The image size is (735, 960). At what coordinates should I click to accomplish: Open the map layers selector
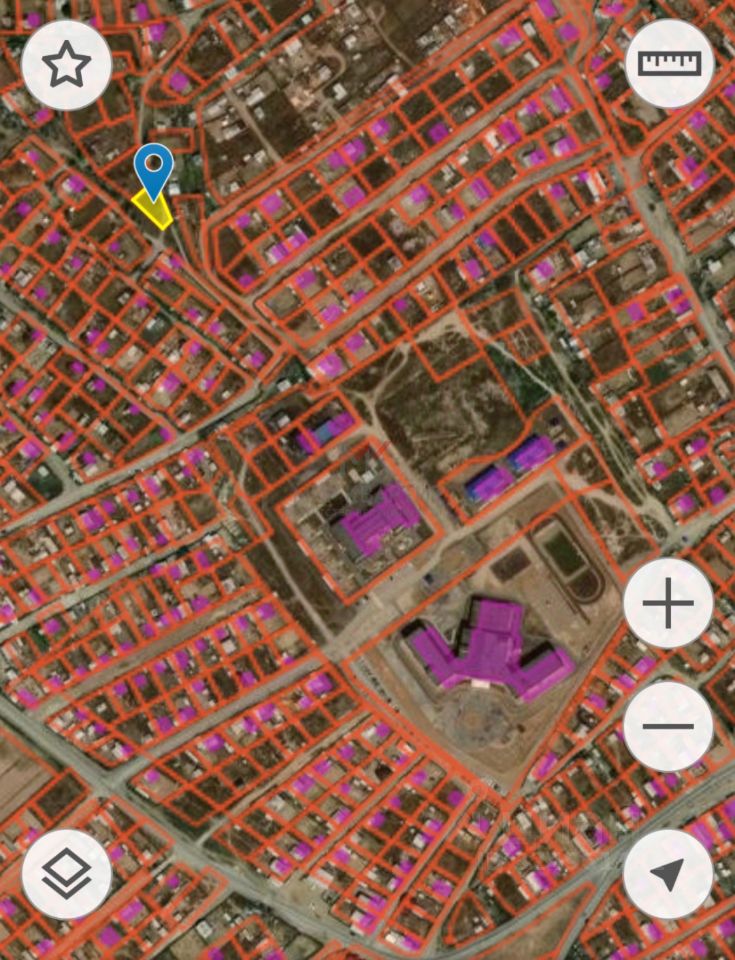pyautogui.click(x=66, y=874)
